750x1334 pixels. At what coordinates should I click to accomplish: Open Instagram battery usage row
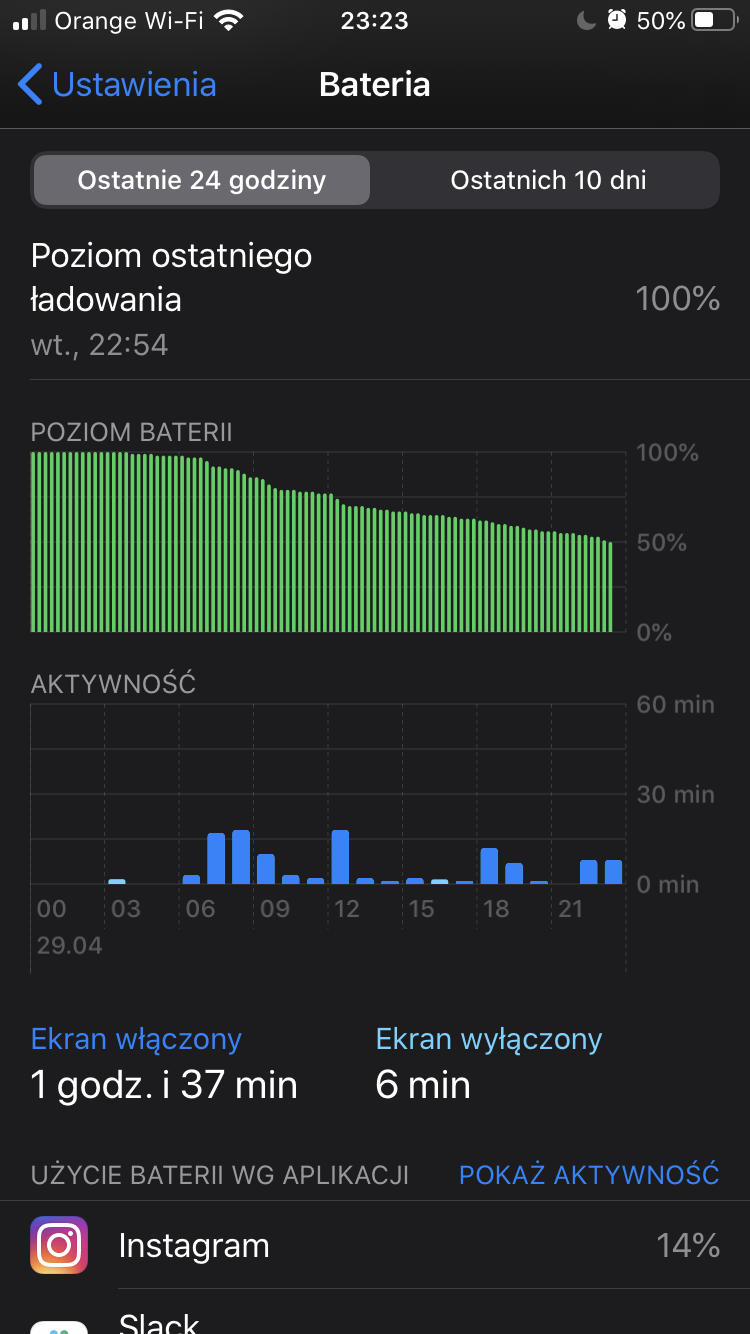[375, 1245]
